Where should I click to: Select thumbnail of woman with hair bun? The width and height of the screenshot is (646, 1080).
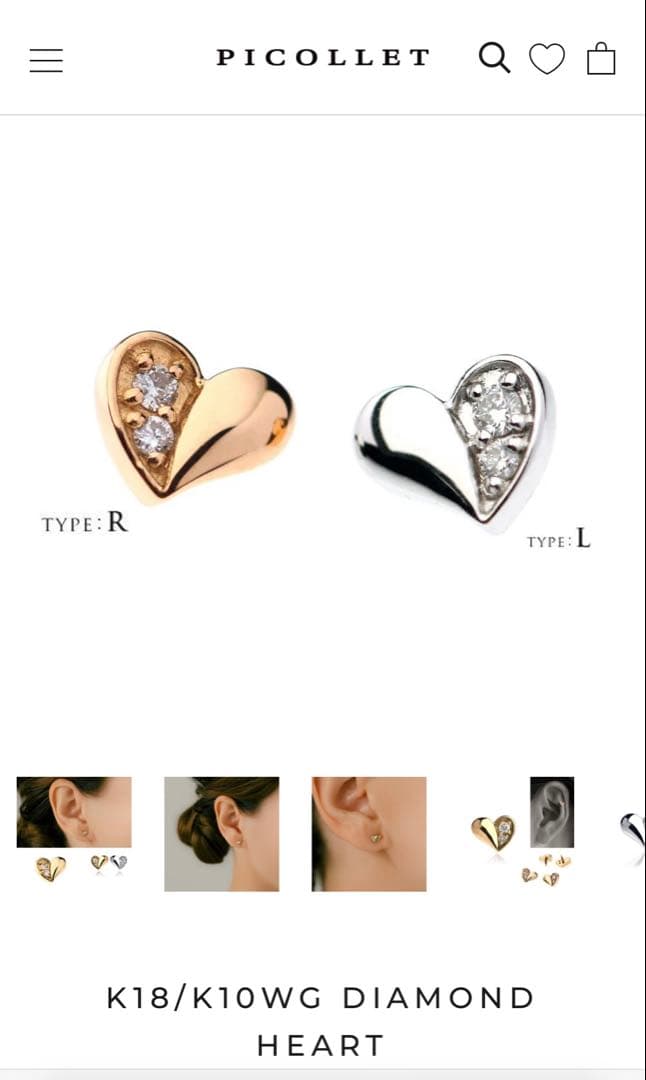221,833
